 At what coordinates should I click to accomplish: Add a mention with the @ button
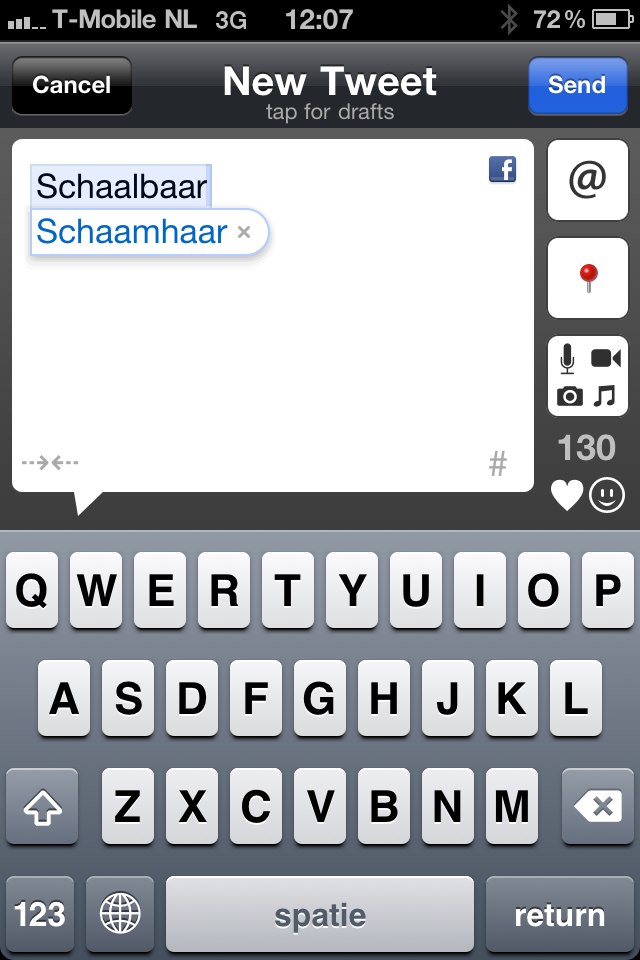click(x=588, y=181)
